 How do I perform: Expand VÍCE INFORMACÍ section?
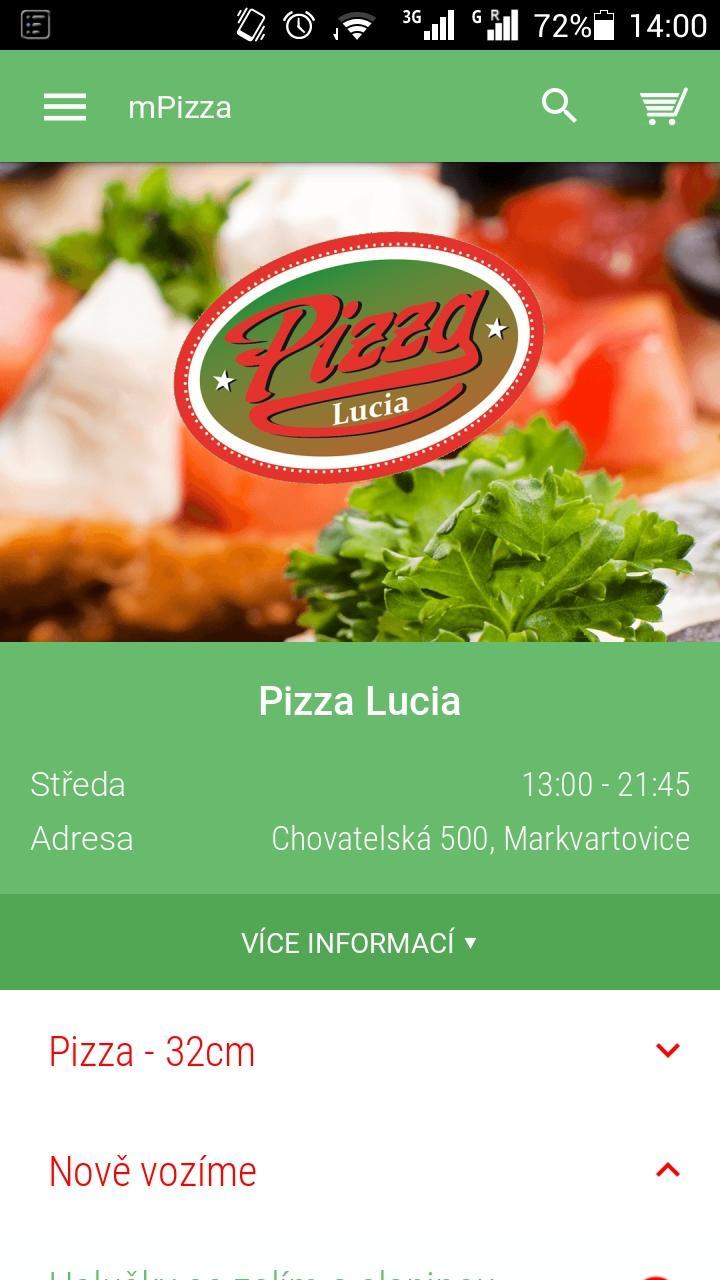pos(357,941)
